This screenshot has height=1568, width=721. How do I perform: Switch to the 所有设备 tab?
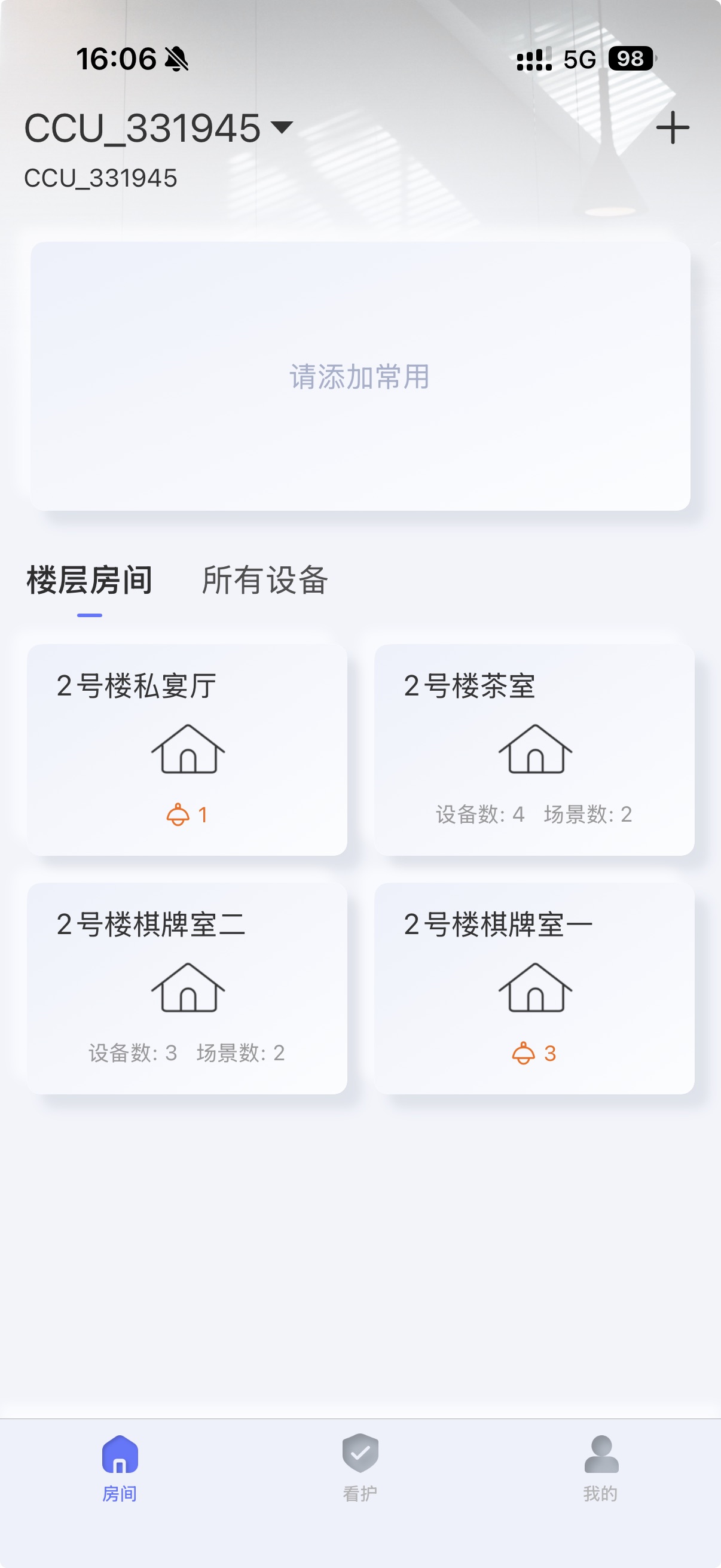coord(265,579)
